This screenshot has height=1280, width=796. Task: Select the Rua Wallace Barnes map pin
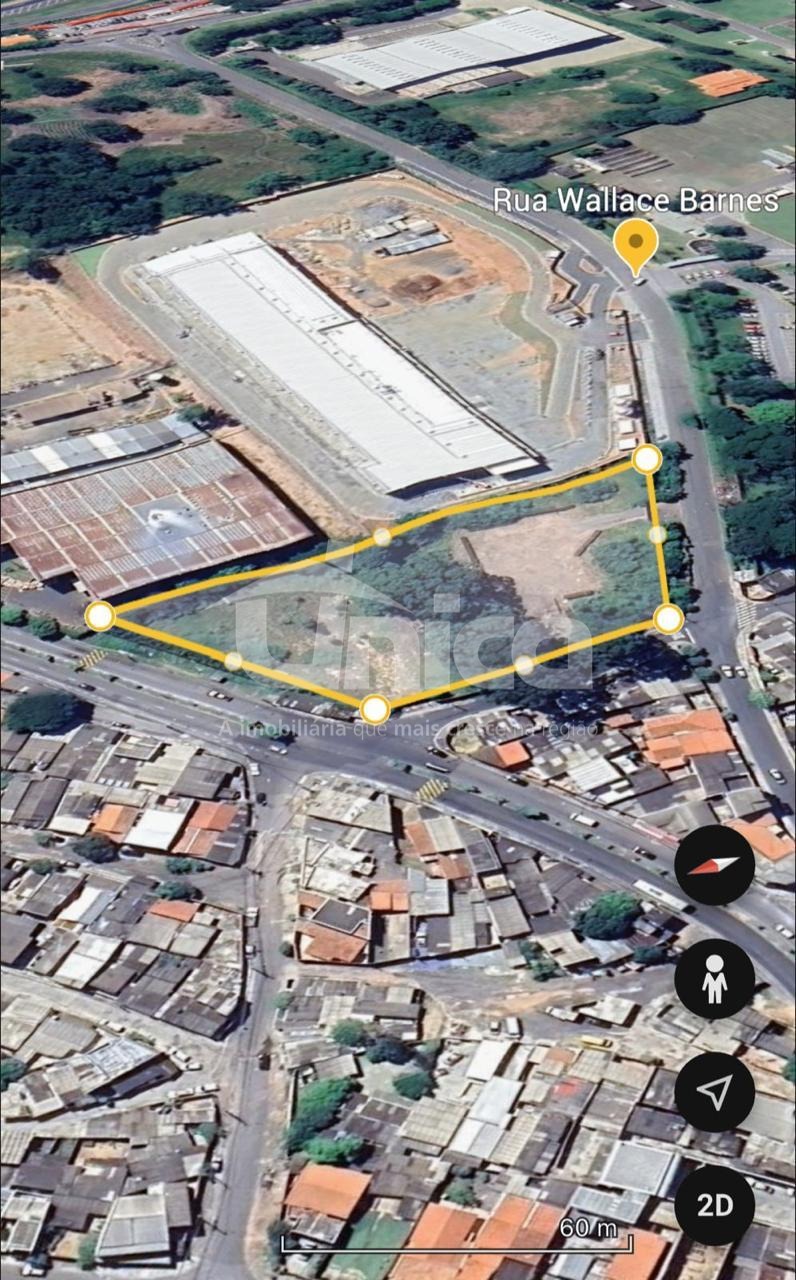coord(635,244)
